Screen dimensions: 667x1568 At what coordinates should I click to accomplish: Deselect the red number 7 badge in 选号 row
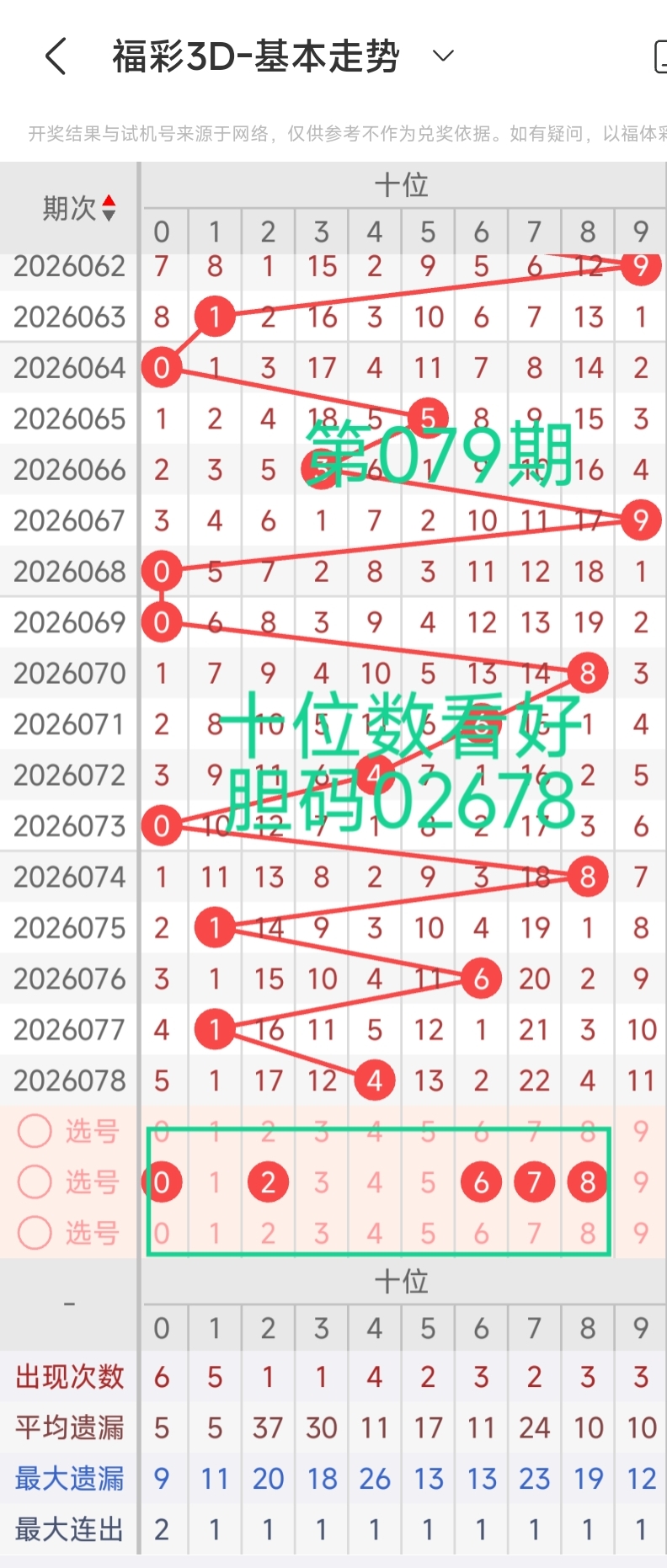[534, 1181]
